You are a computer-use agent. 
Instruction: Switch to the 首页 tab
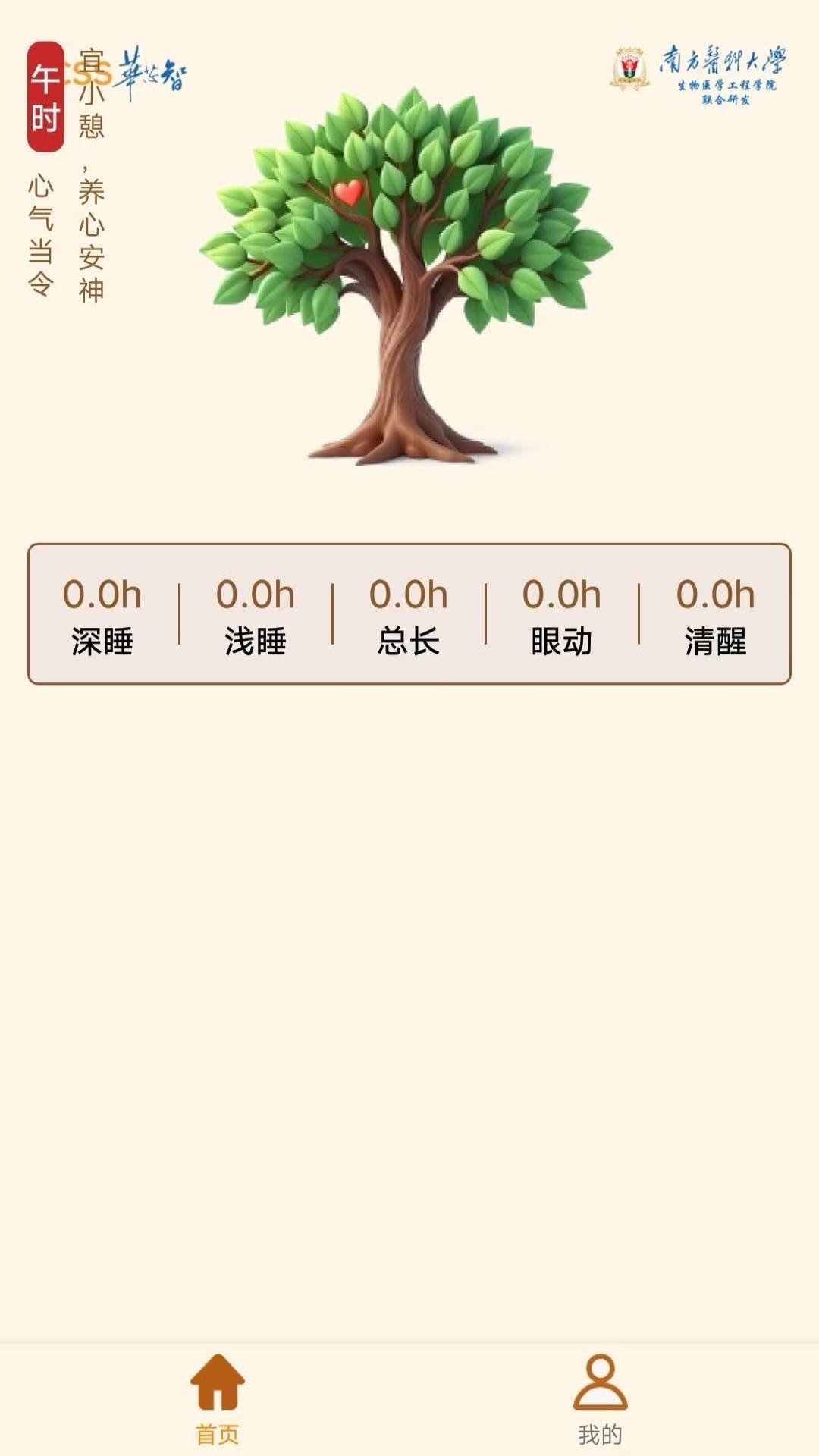(218, 1398)
